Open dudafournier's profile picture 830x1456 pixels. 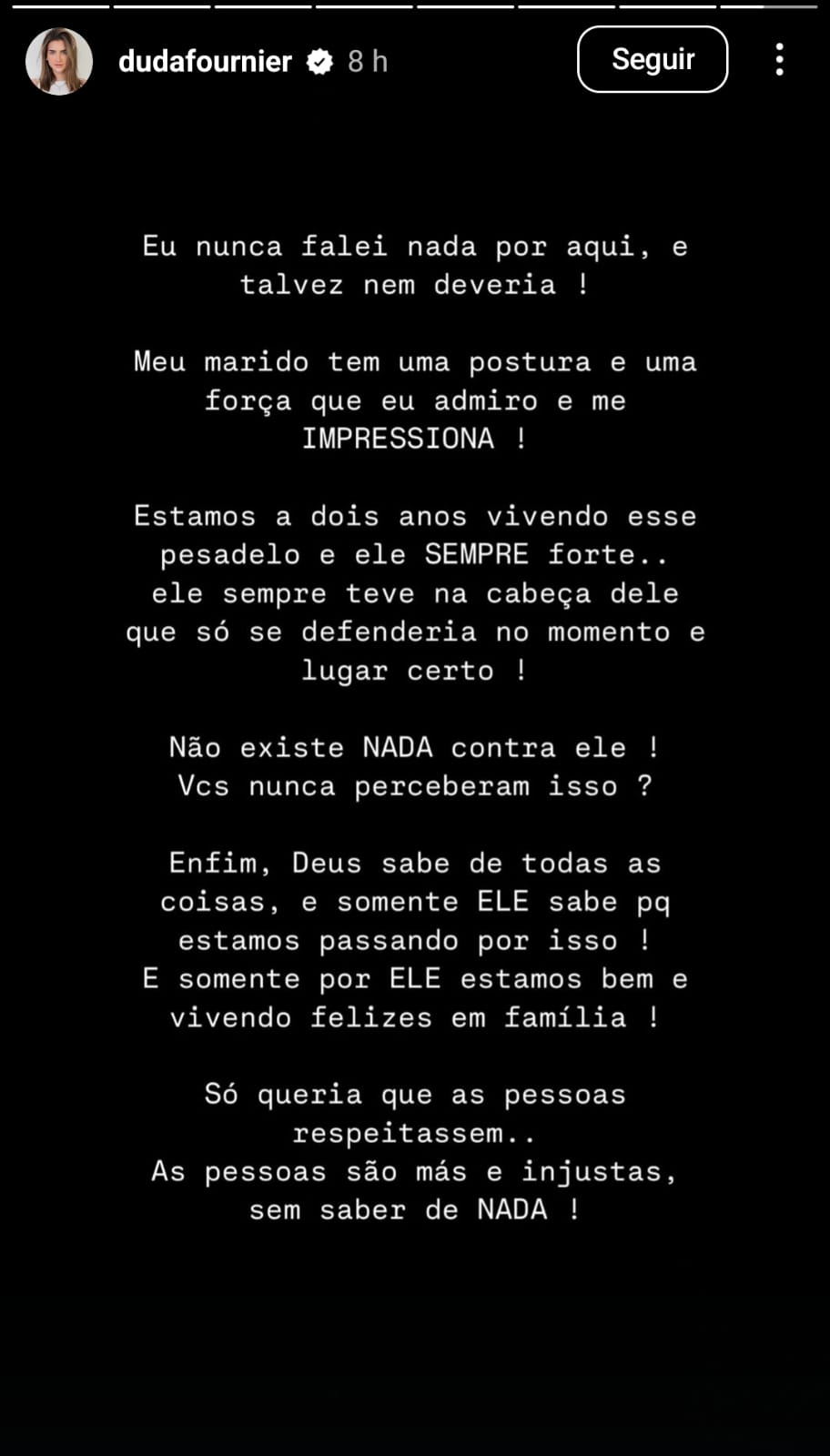tap(59, 61)
